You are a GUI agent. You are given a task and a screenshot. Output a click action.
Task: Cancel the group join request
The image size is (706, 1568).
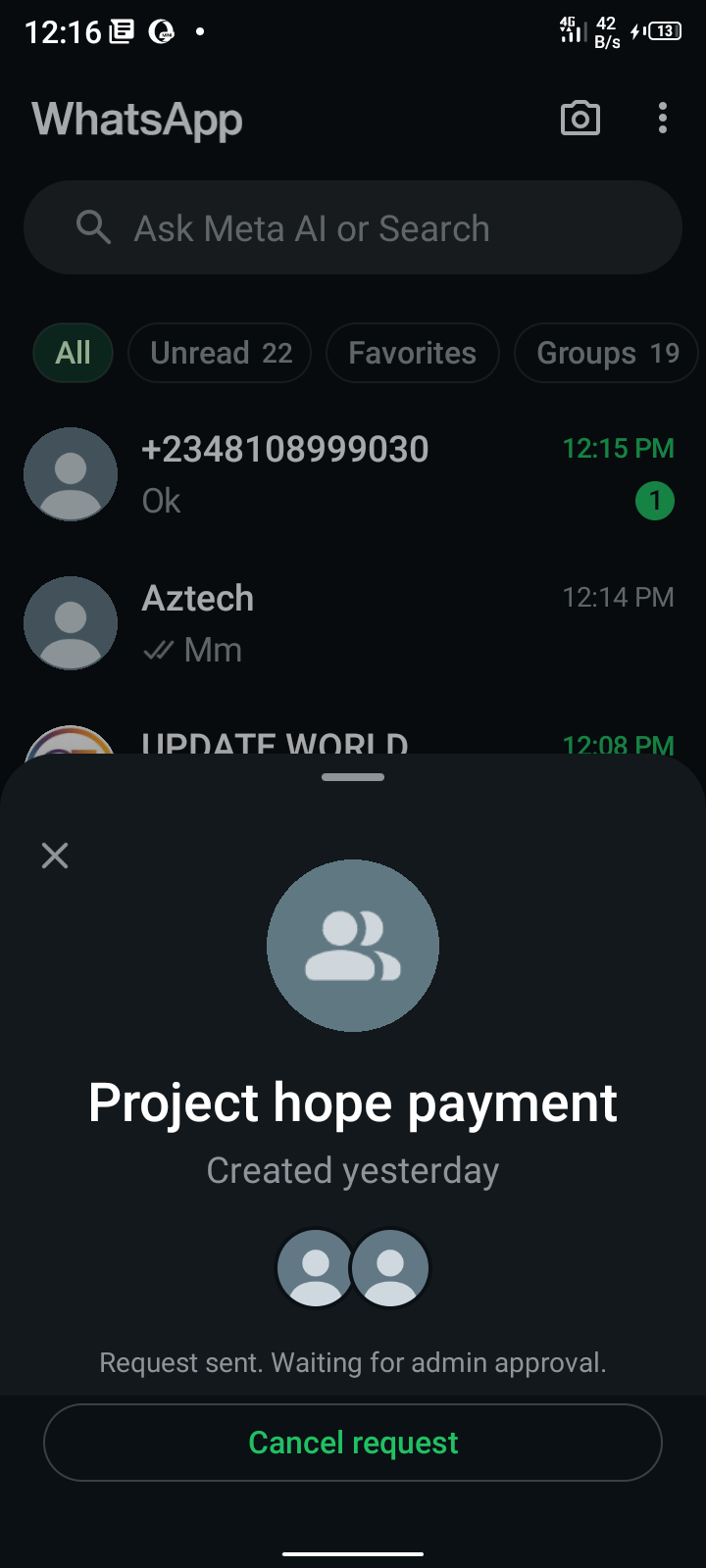(353, 1443)
